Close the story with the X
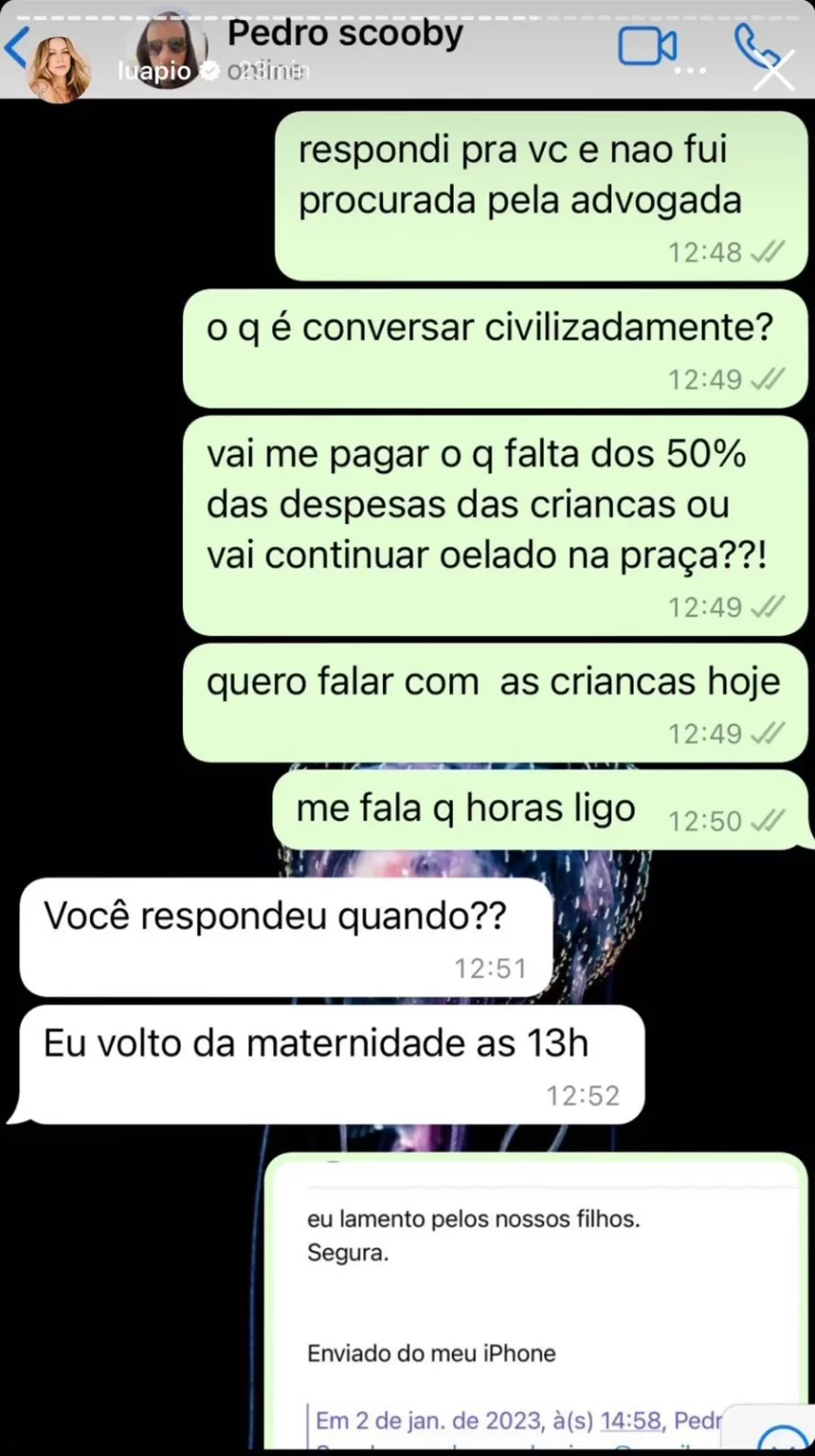815x1456 pixels. (773, 71)
